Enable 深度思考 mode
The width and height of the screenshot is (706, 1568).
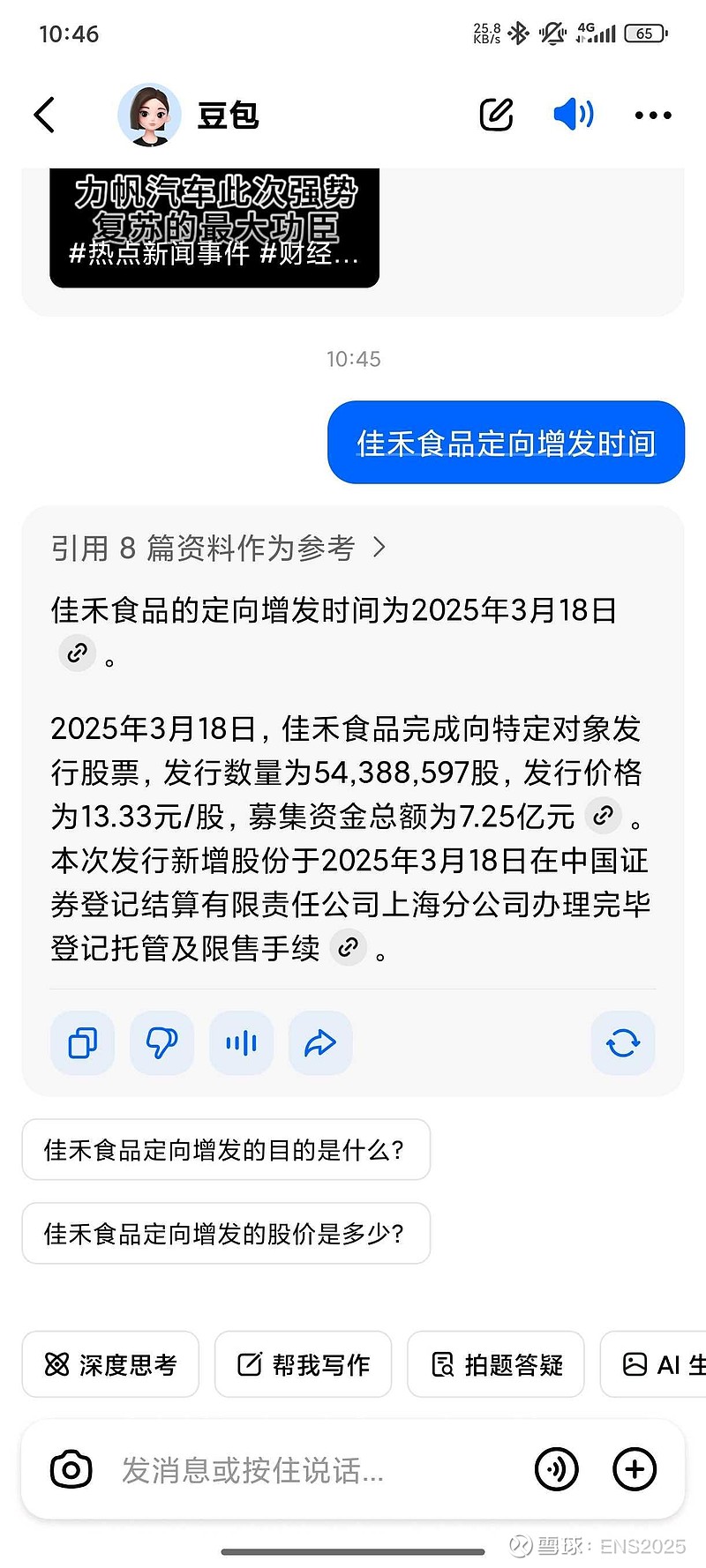tap(110, 1364)
